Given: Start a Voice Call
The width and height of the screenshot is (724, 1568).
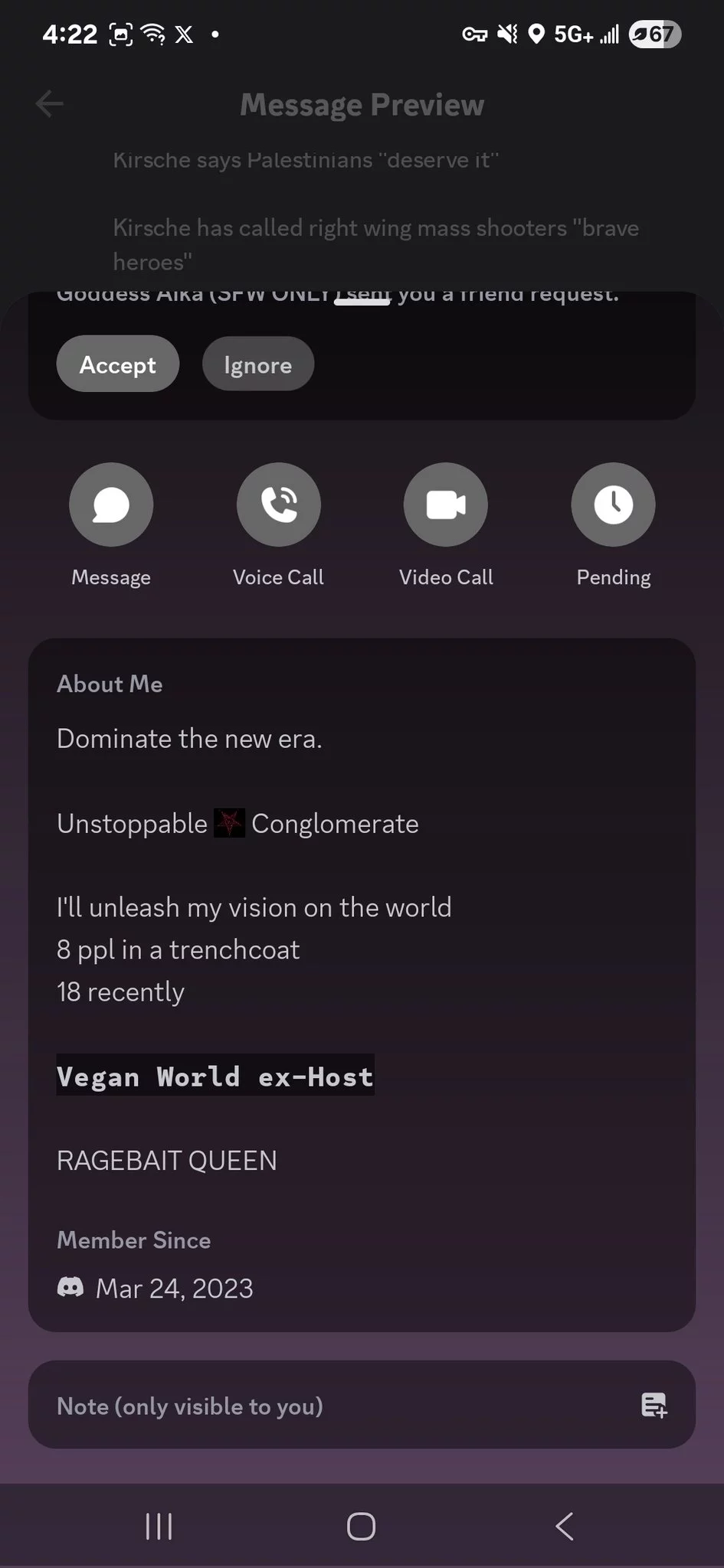Looking at the screenshot, I should tap(279, 505).
